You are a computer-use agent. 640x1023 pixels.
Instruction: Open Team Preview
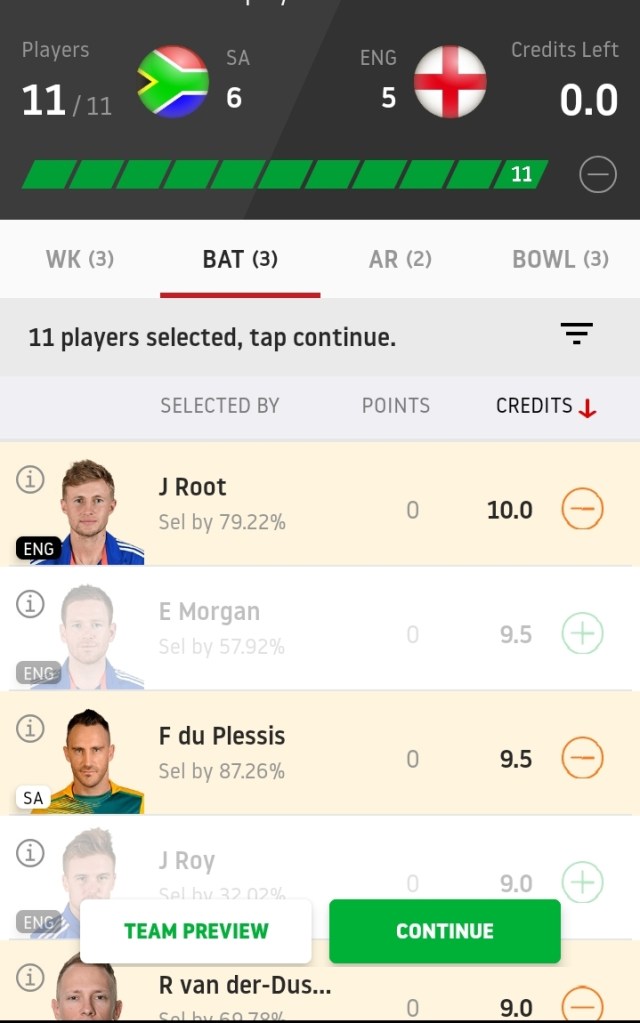tap(196, 931)
